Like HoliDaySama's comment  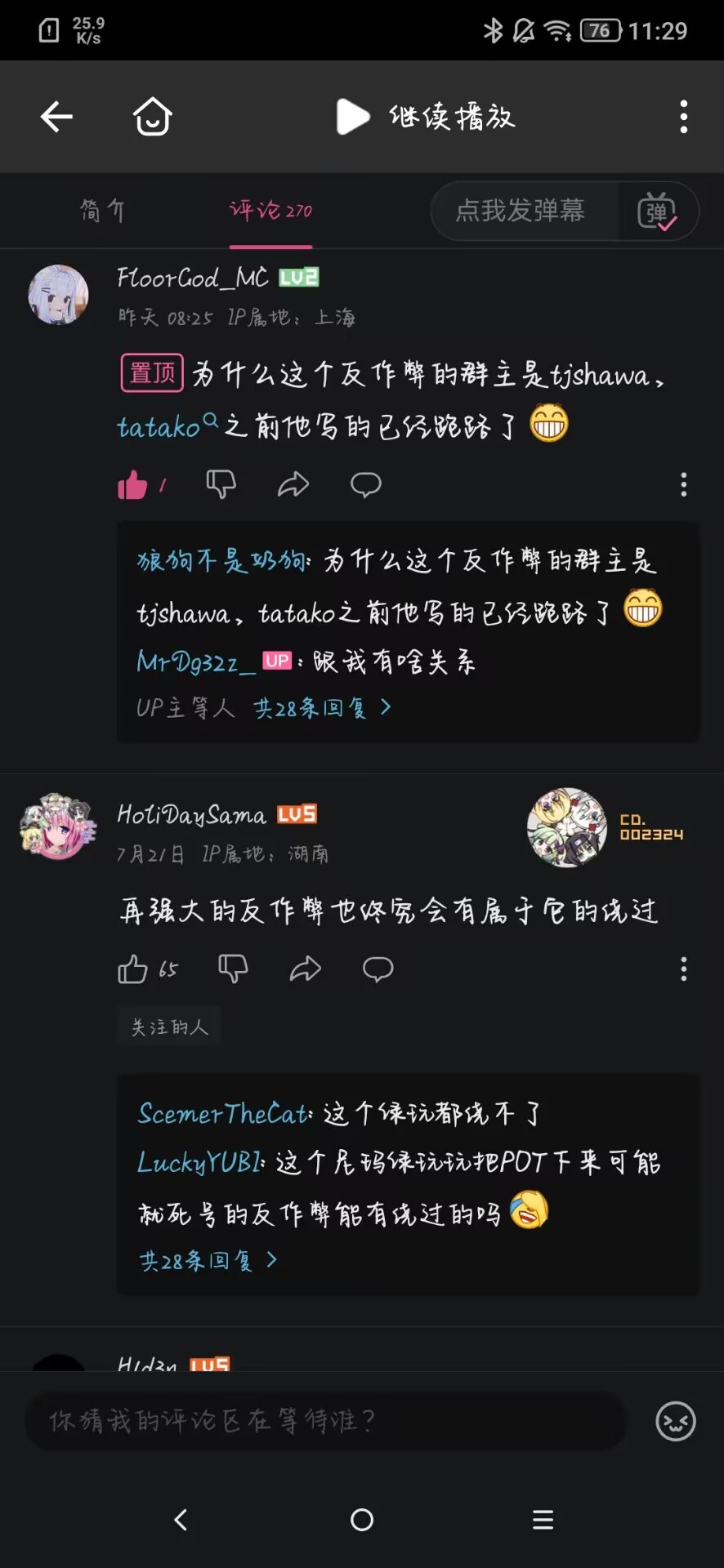point(132,969)
